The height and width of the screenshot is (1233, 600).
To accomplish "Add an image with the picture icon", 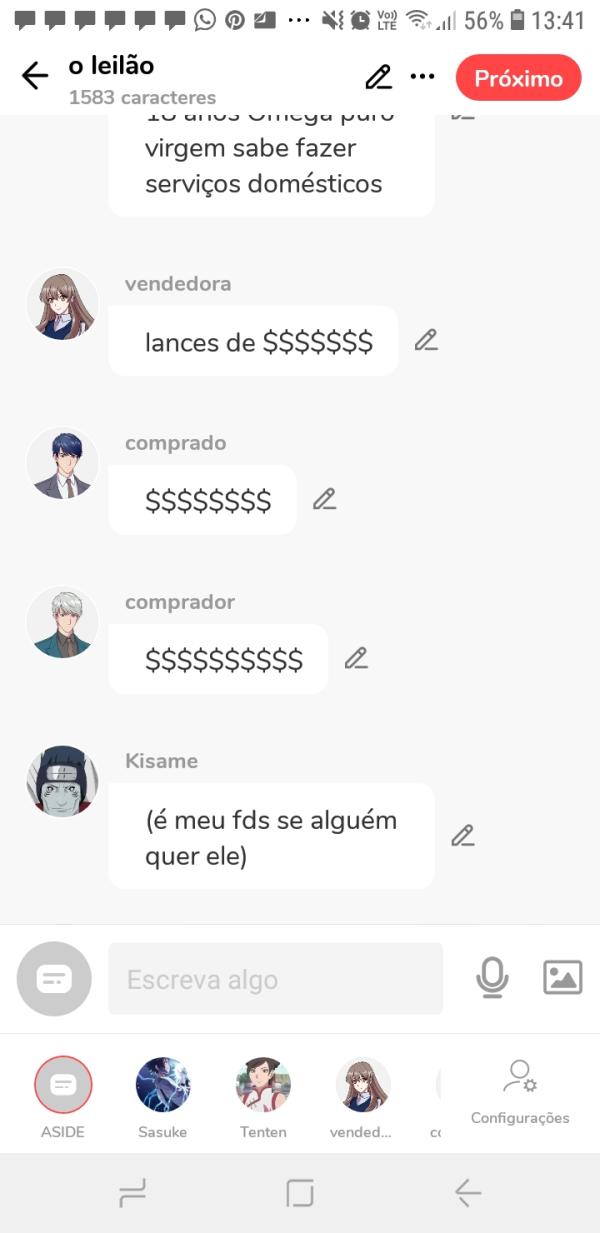I will coord(562,977).
